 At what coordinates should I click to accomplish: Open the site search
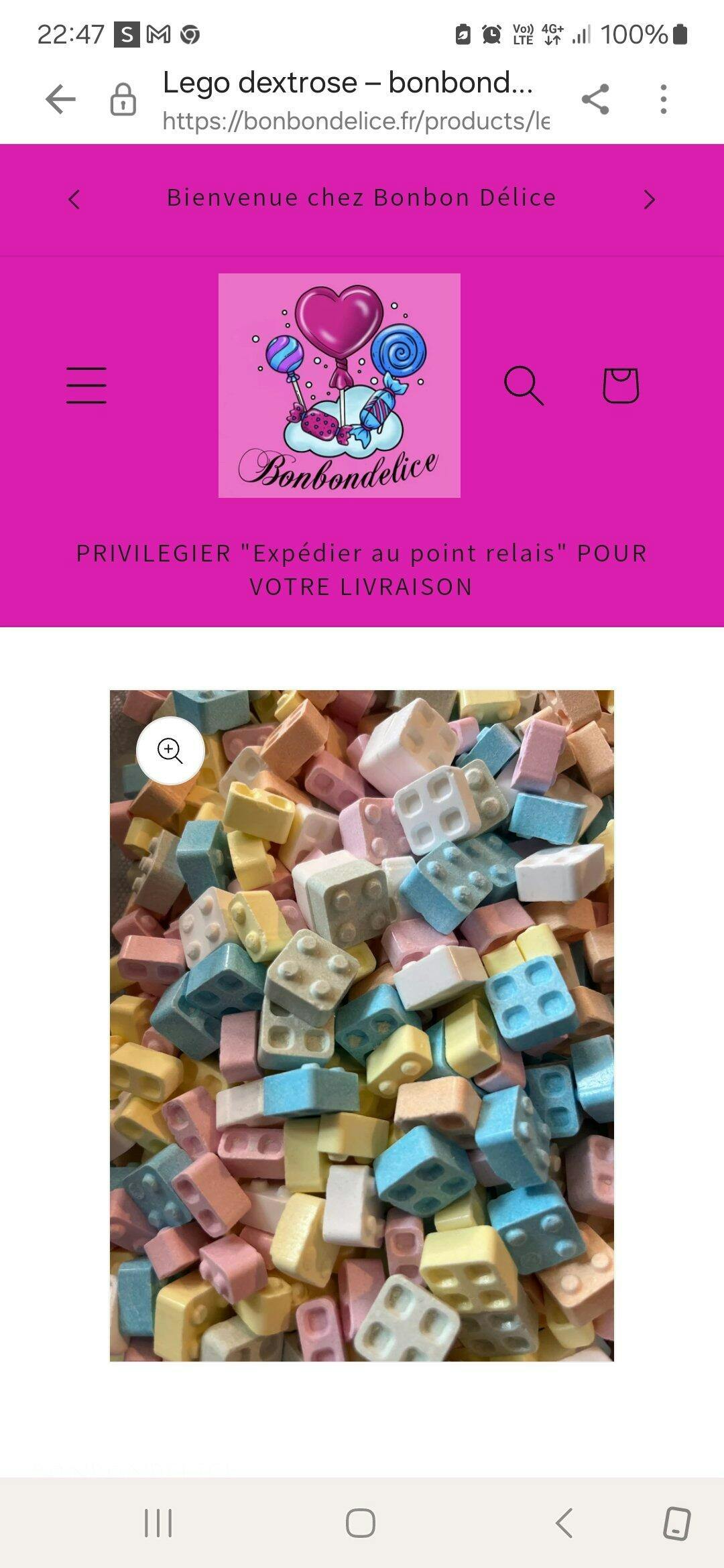click(x=524, y=385)
